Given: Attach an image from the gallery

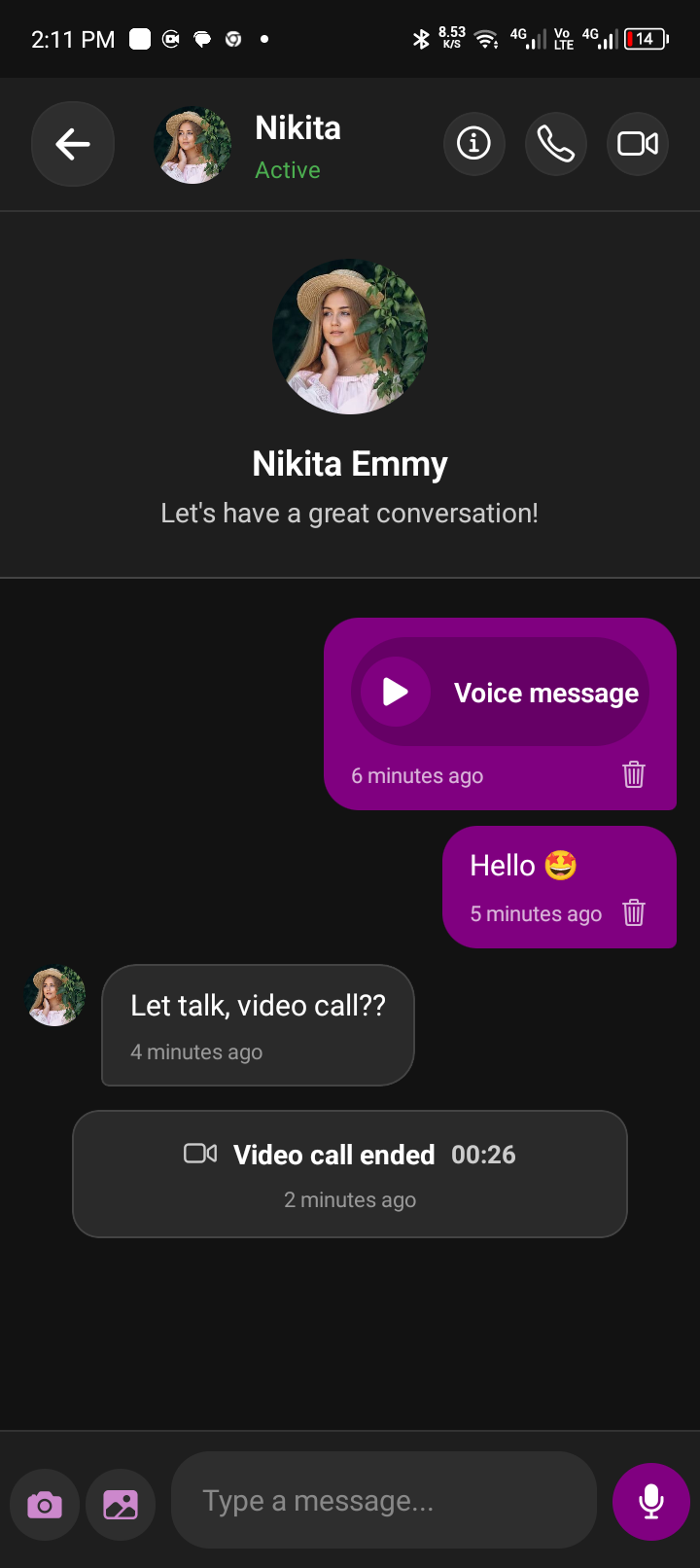Looking at the screenshot, I should [x=121, y=1505].
